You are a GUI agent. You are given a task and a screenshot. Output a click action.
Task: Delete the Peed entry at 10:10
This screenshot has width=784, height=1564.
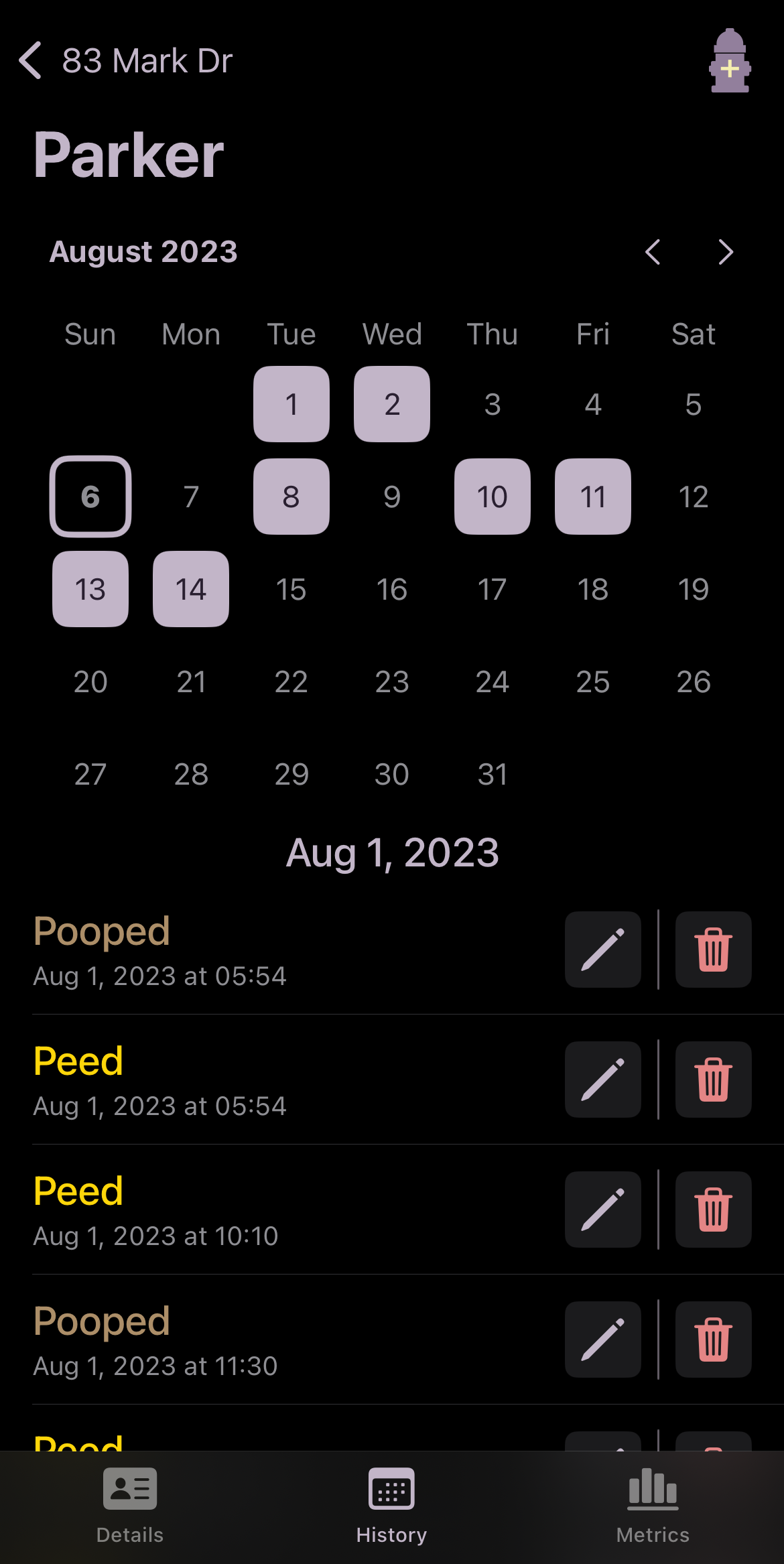[714, 1210]
